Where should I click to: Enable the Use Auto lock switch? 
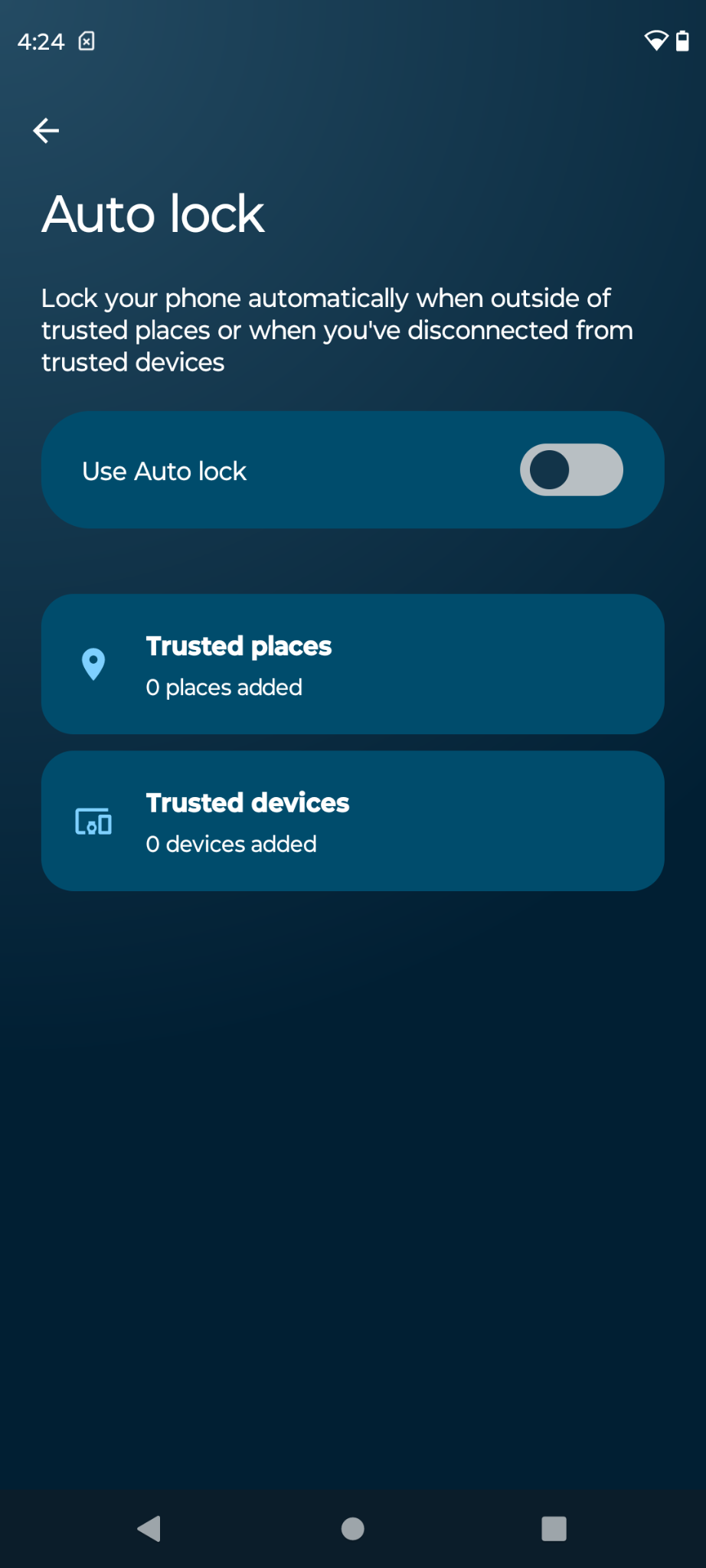(x=571, y=470)
